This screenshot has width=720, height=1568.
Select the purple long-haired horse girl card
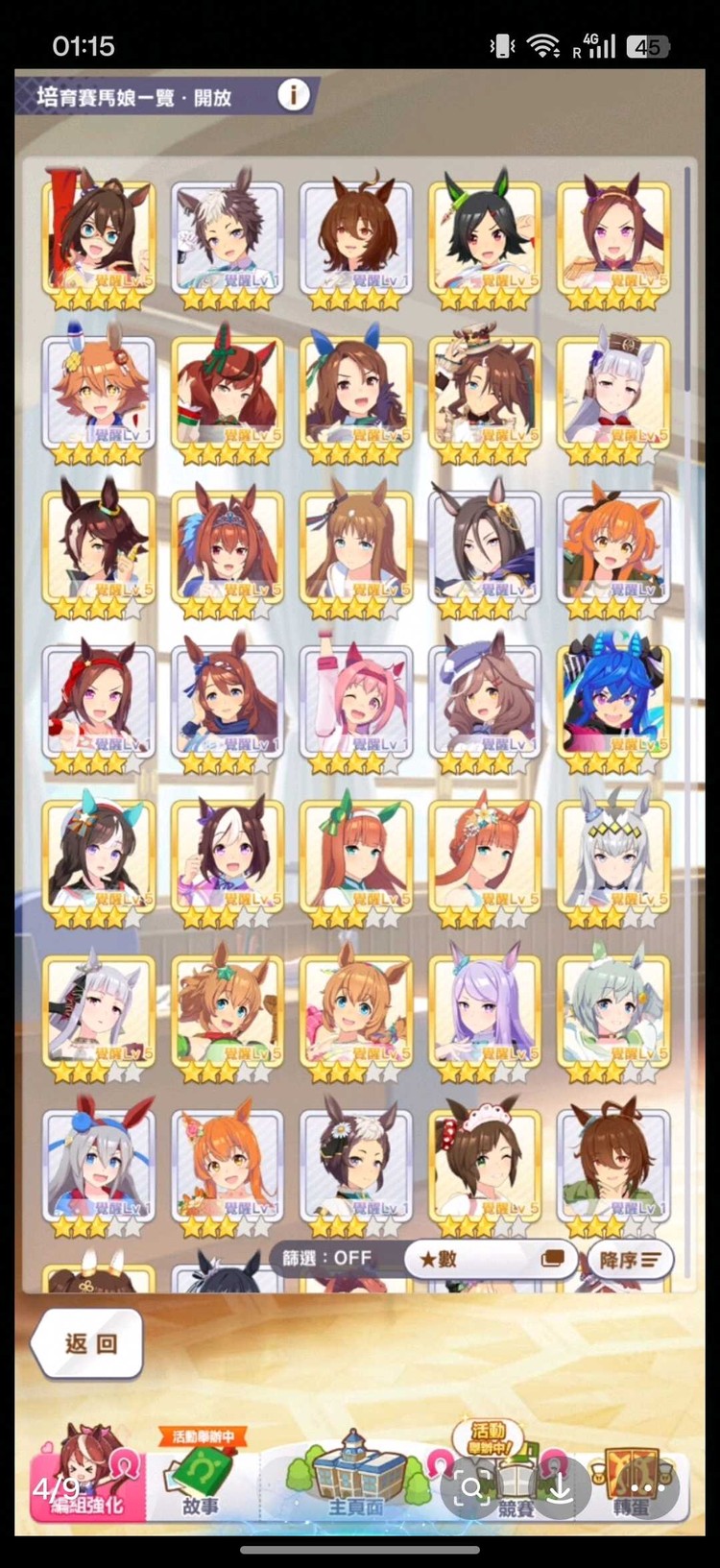485,1008
